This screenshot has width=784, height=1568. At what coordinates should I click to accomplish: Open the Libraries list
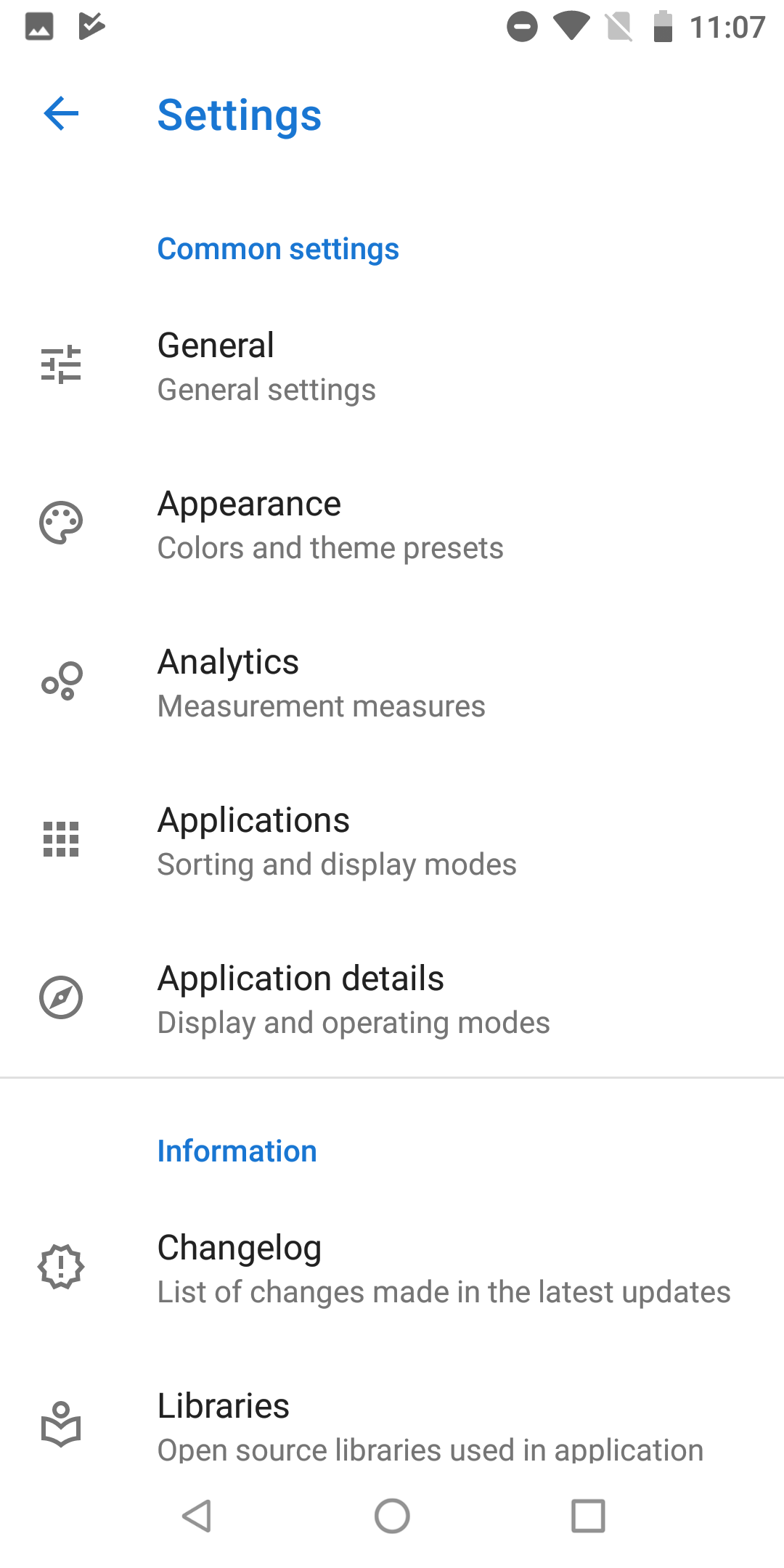point(392,1425)
